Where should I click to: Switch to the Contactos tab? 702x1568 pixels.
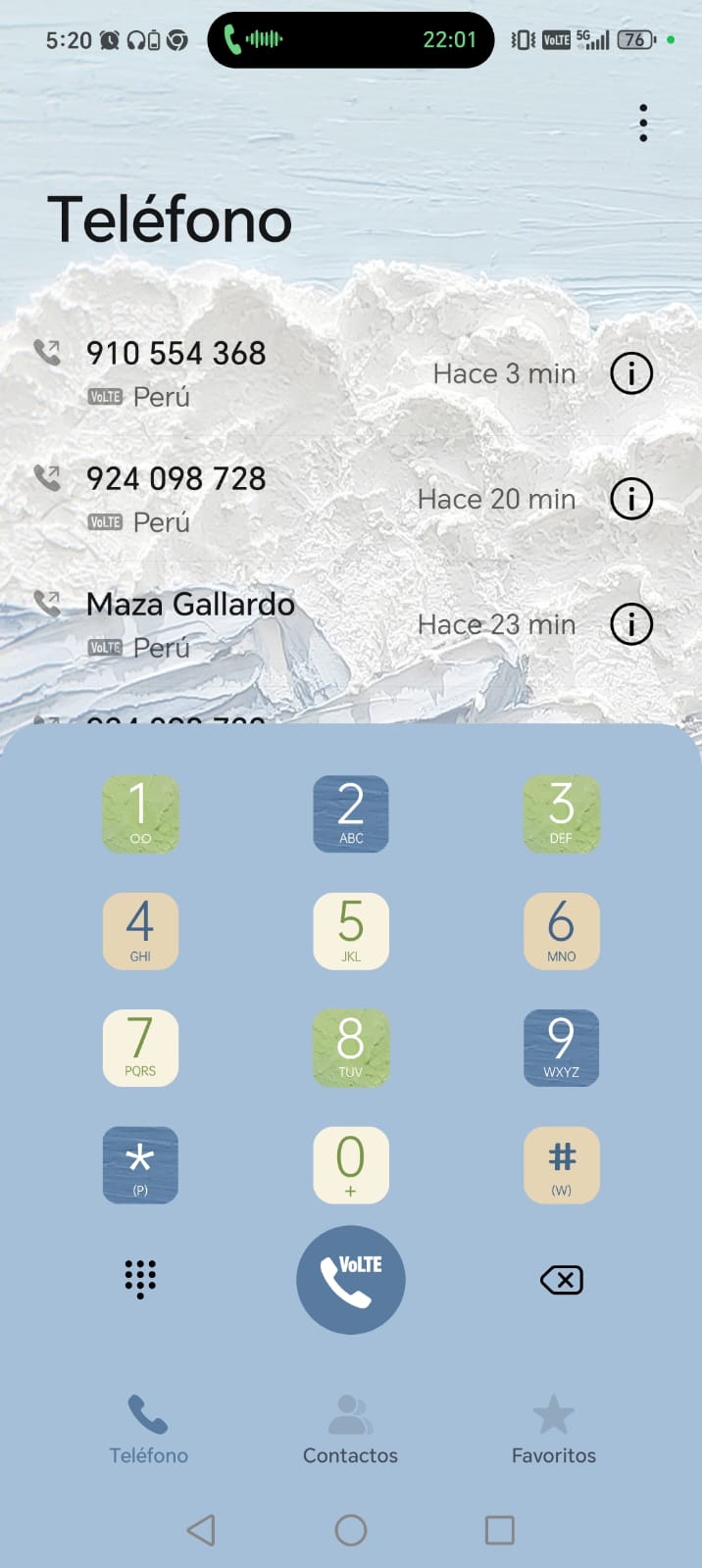350,1430
